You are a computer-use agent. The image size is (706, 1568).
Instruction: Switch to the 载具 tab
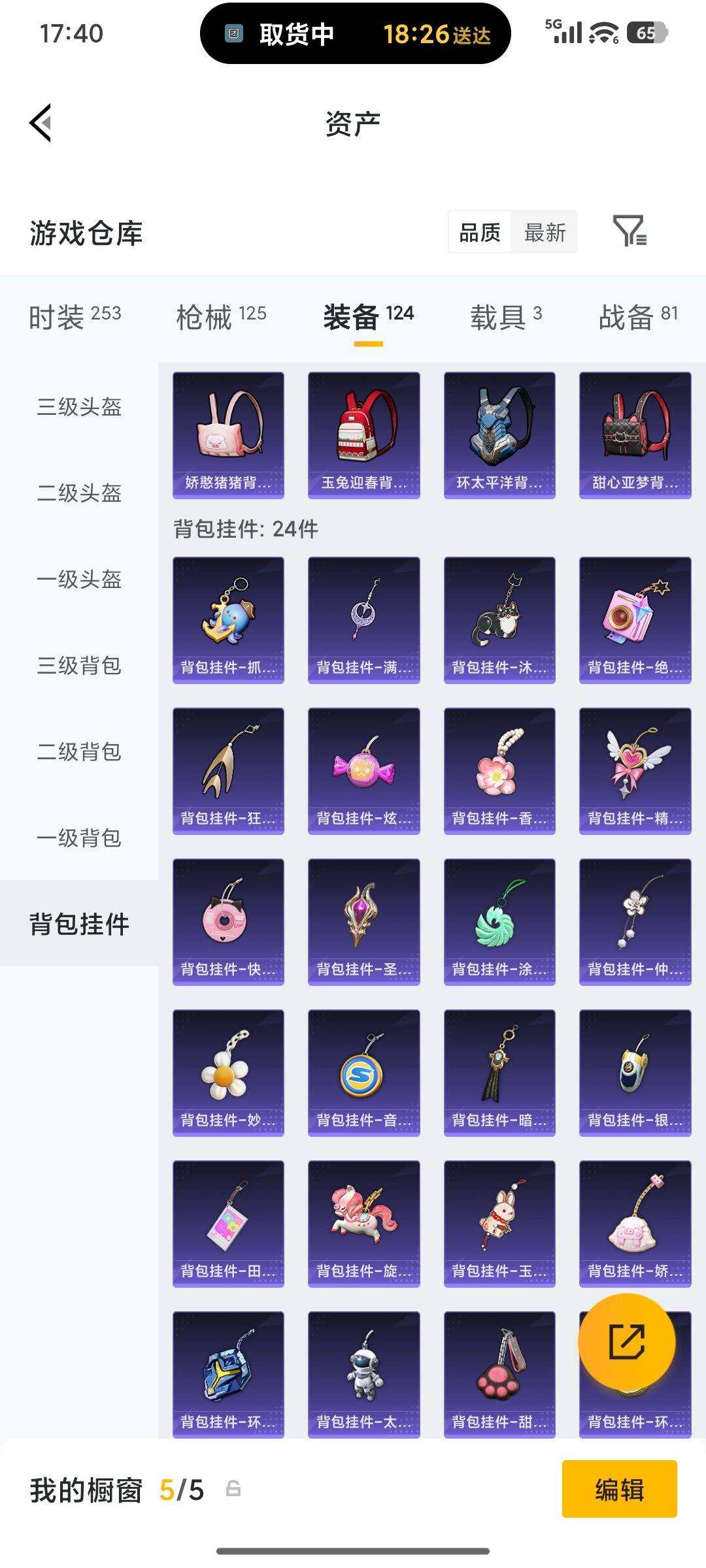click(506, 317)
